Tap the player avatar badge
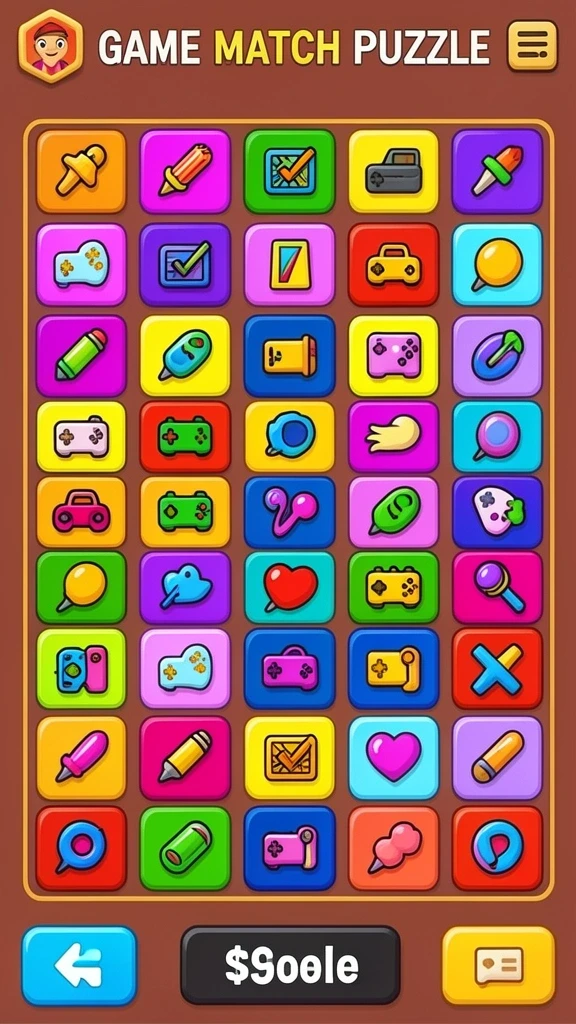576x1024 pixels. (50, 46)
